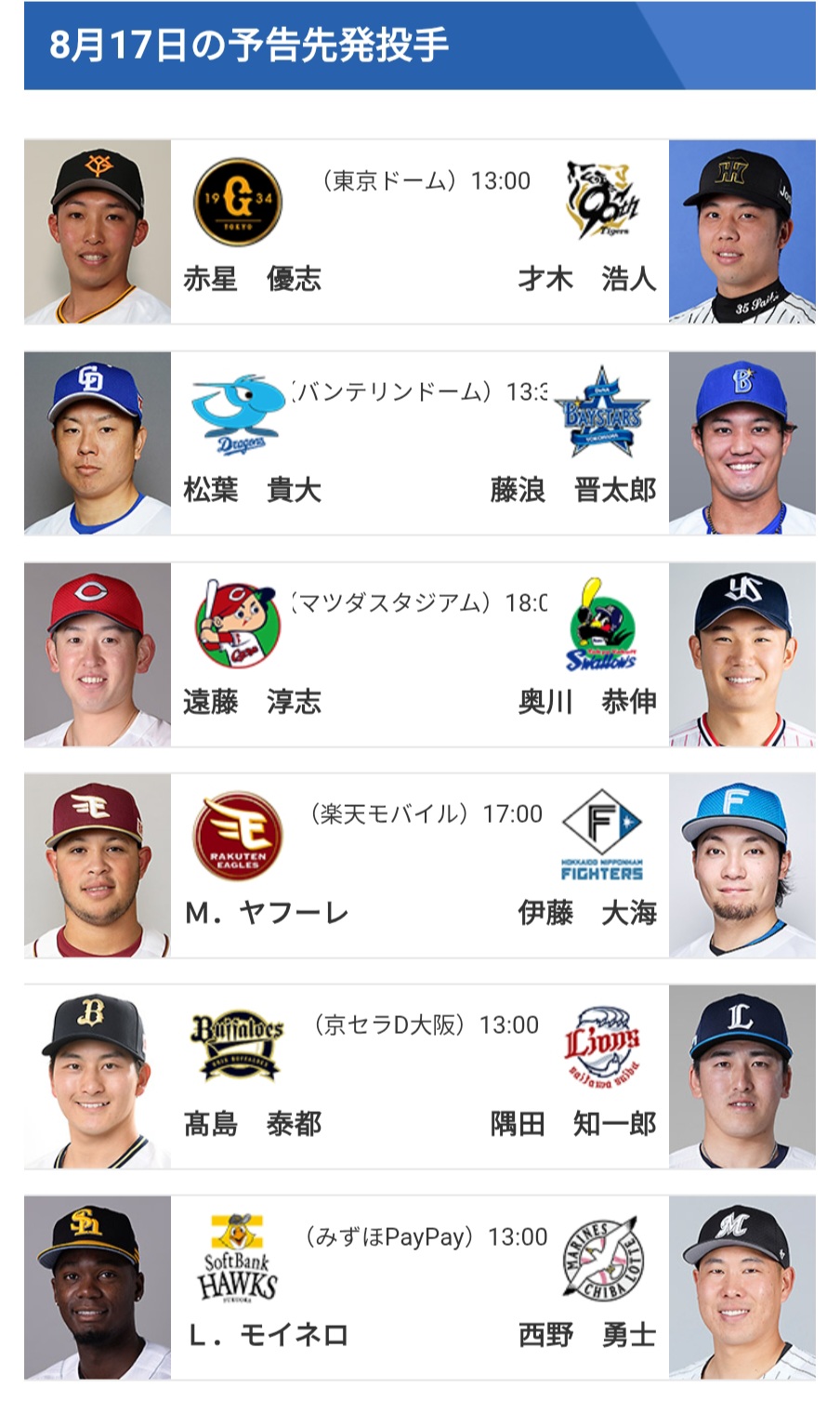Open the Hawks vs Marines game at みずほPayPay

point(420,1287)
